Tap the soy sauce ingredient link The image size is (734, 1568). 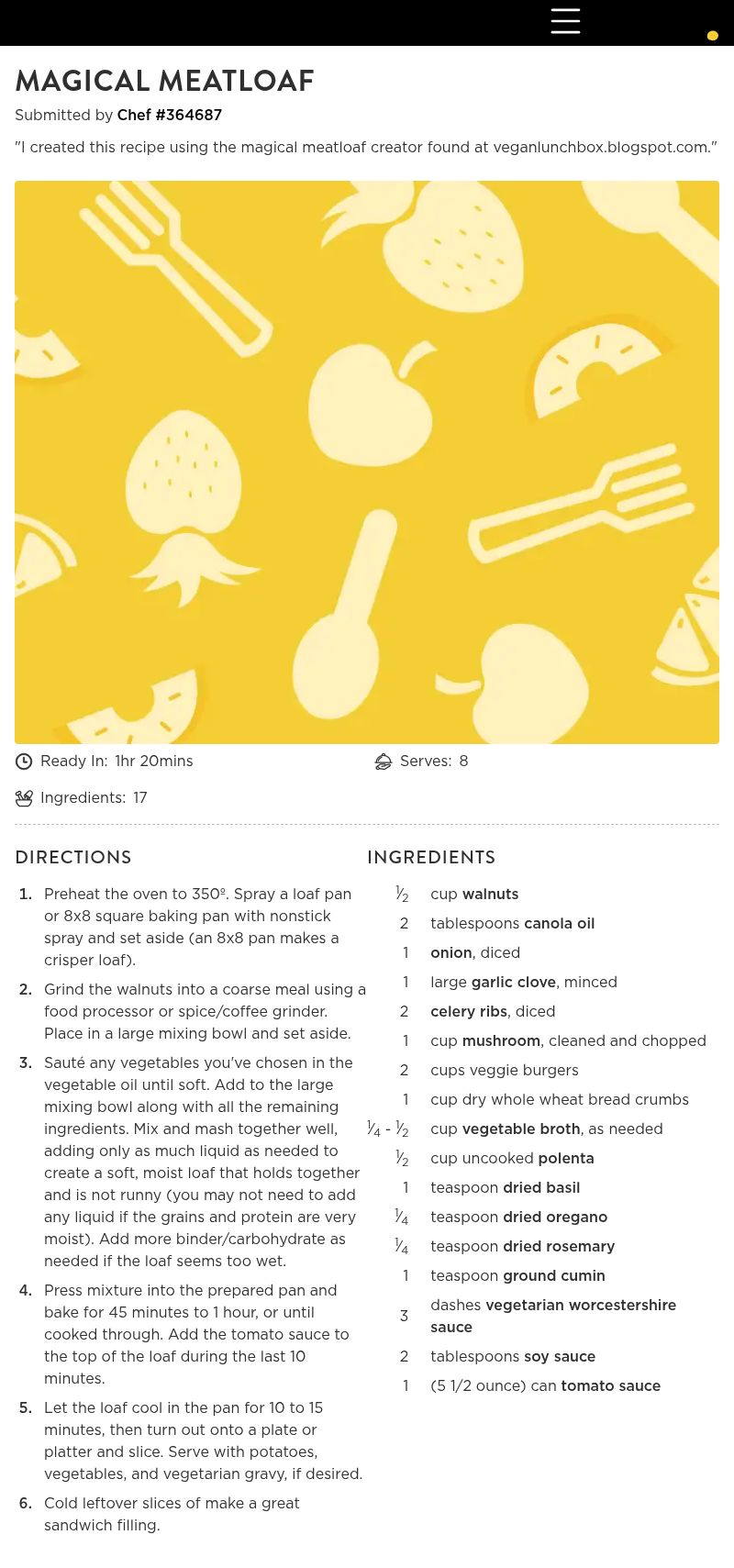pyautogui.click(x=559, y=1357)
